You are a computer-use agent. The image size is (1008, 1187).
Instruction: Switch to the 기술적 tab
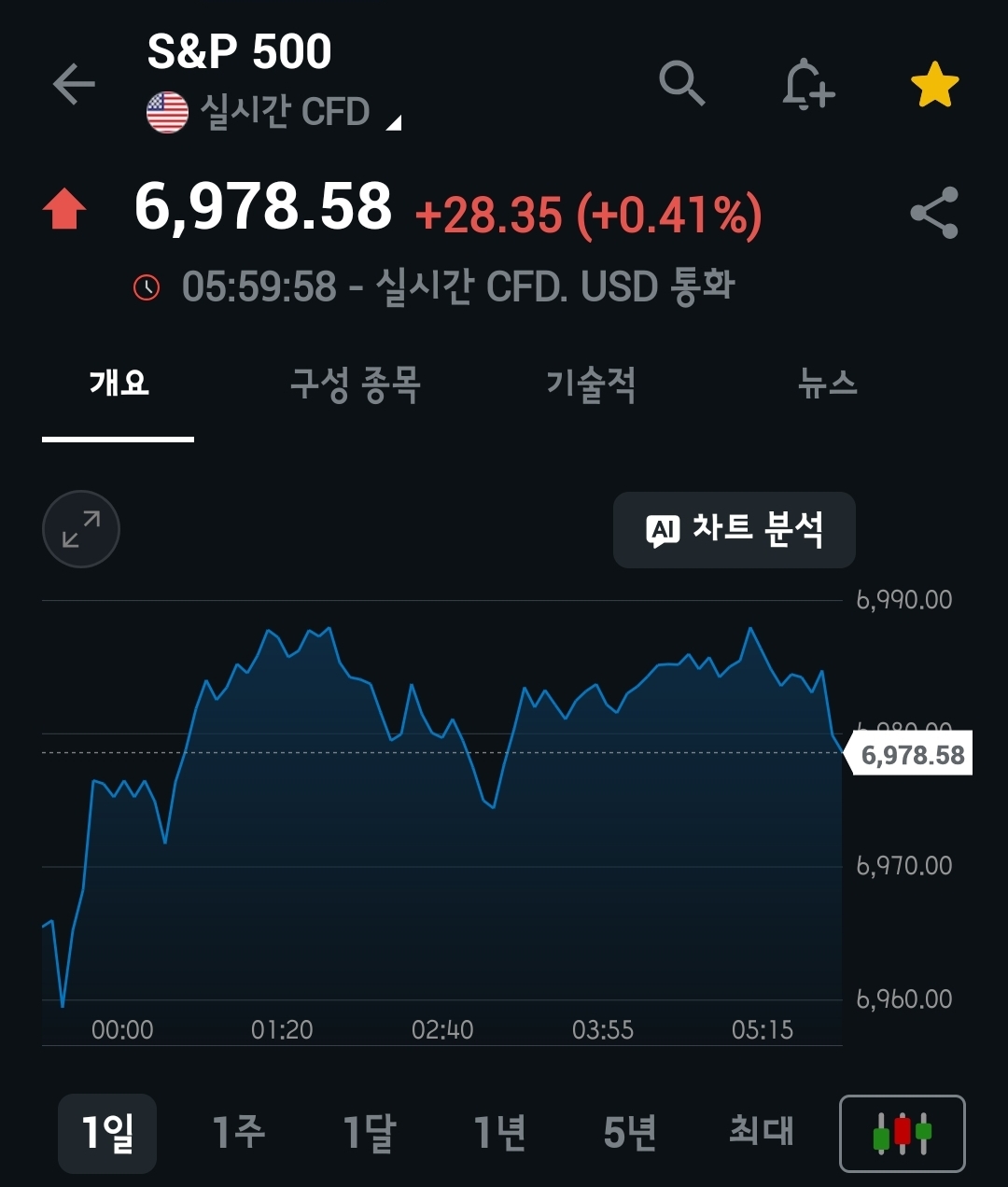[591, 384]
